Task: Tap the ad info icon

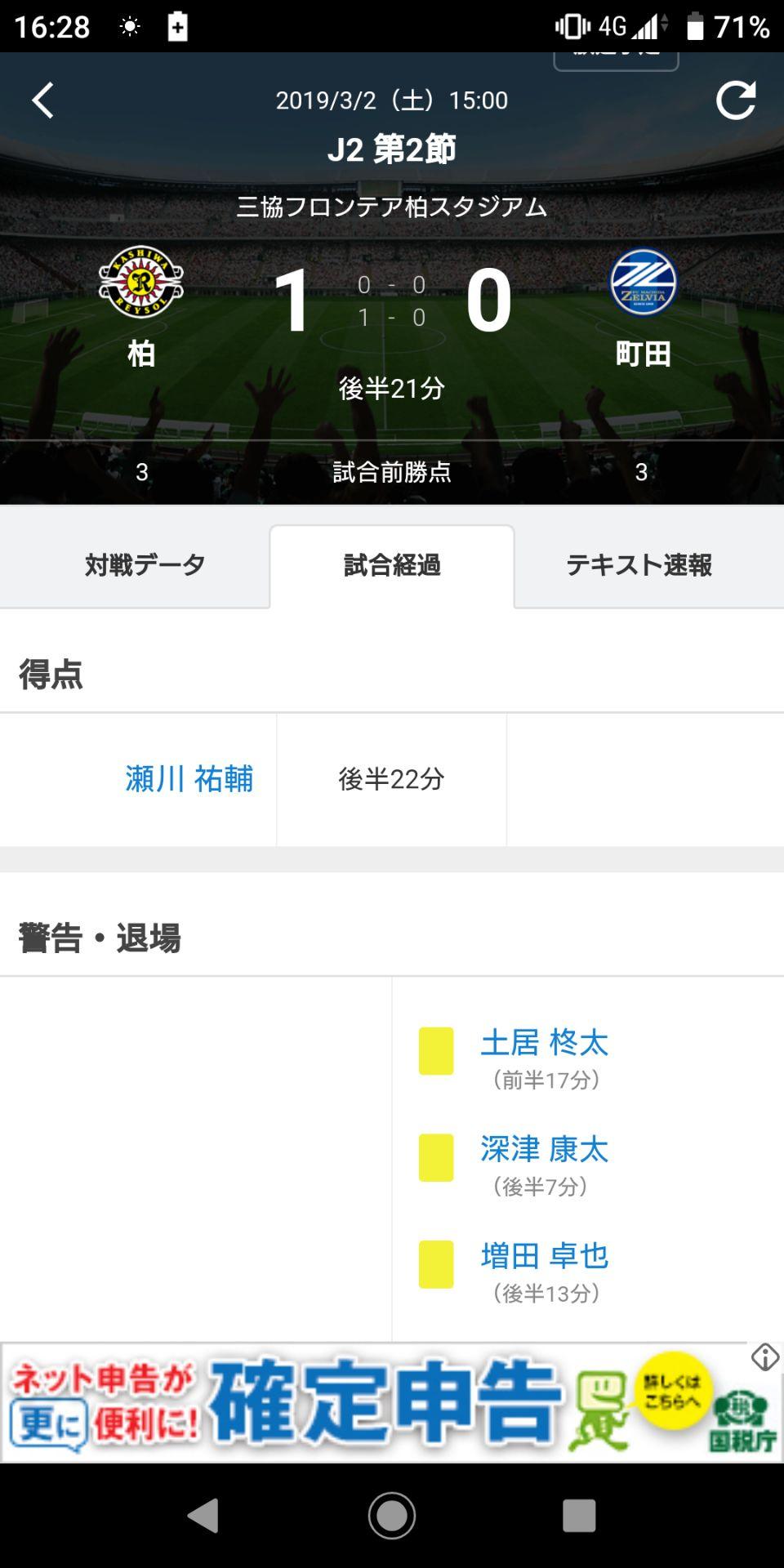Action: pos(765,1357)
